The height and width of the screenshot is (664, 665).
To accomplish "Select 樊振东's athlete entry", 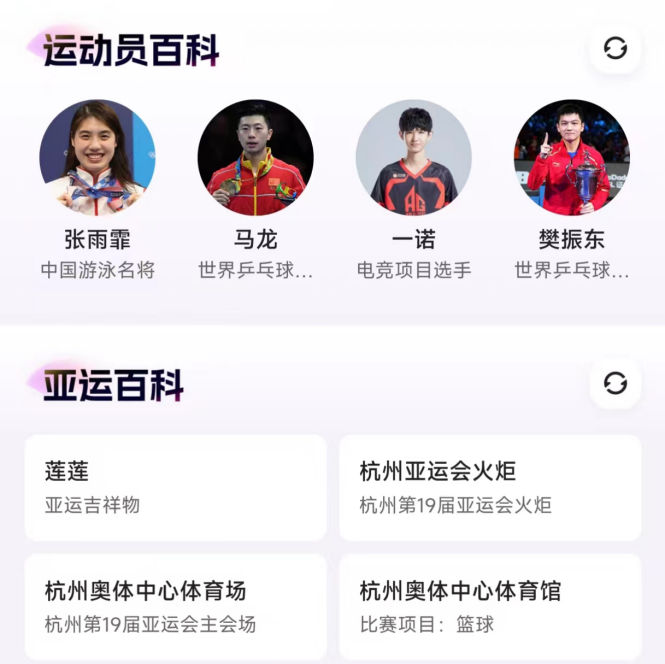I will point(571,158).
